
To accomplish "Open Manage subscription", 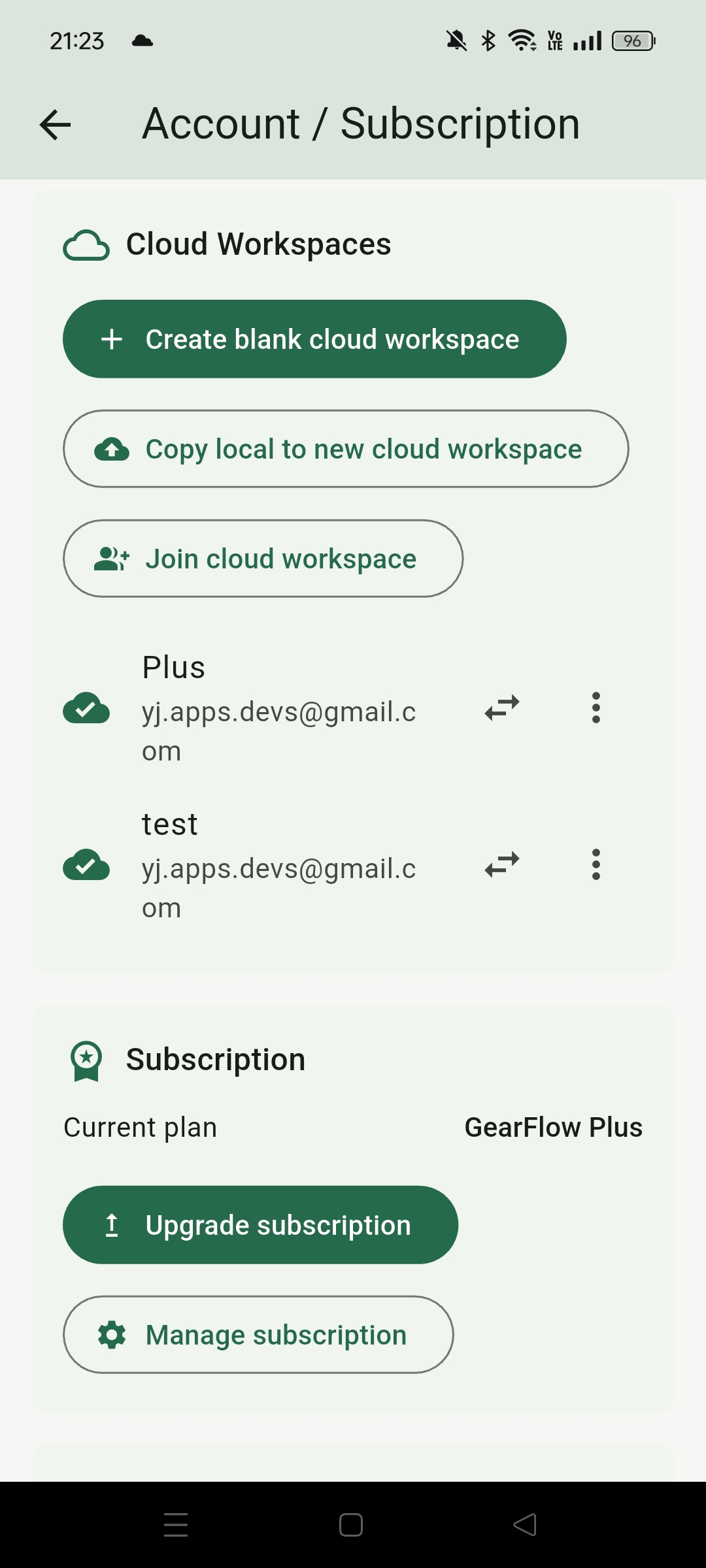I will (x=258, y=1335).
